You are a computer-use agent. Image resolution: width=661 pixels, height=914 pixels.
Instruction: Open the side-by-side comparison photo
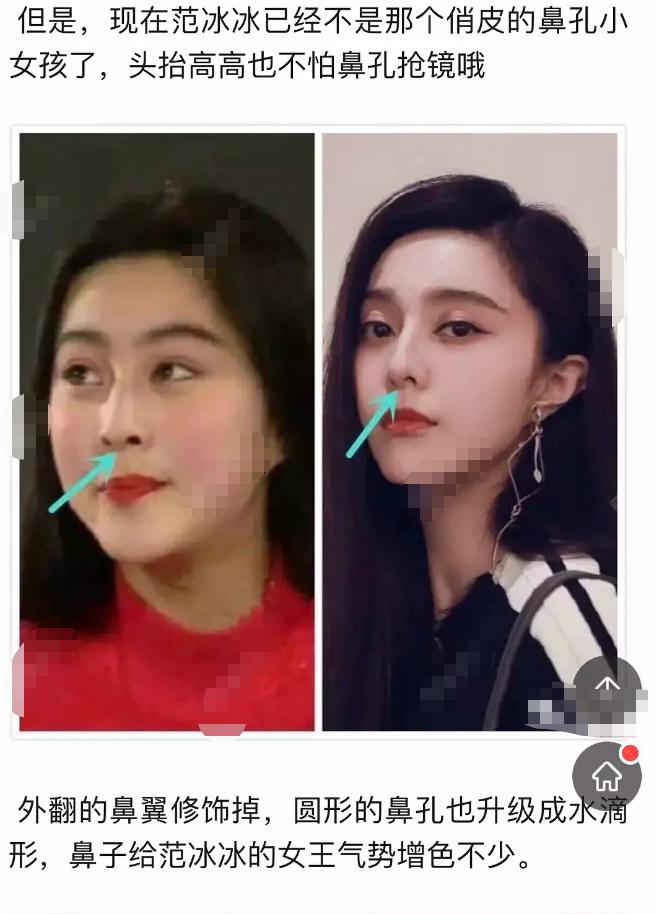(318, 430)
